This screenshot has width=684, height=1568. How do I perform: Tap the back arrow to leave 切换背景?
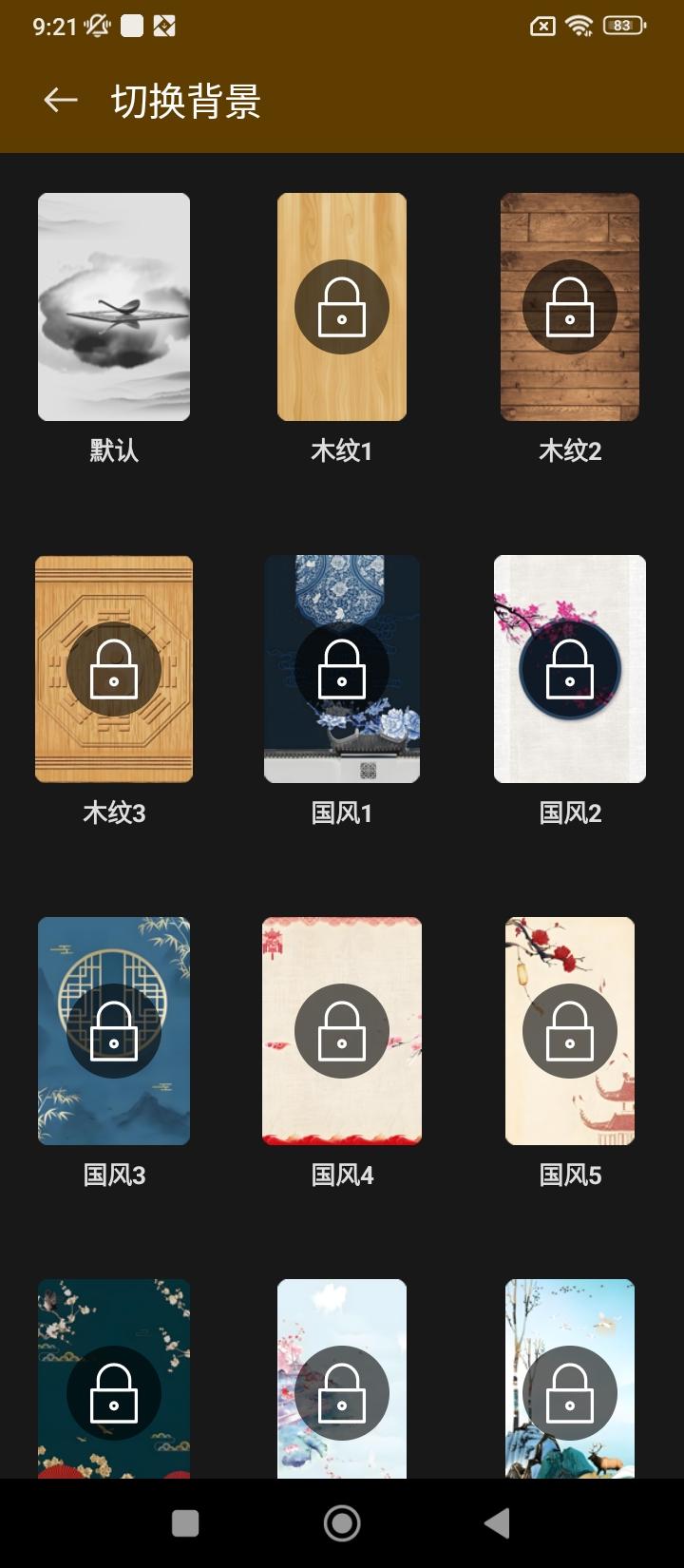59,97
